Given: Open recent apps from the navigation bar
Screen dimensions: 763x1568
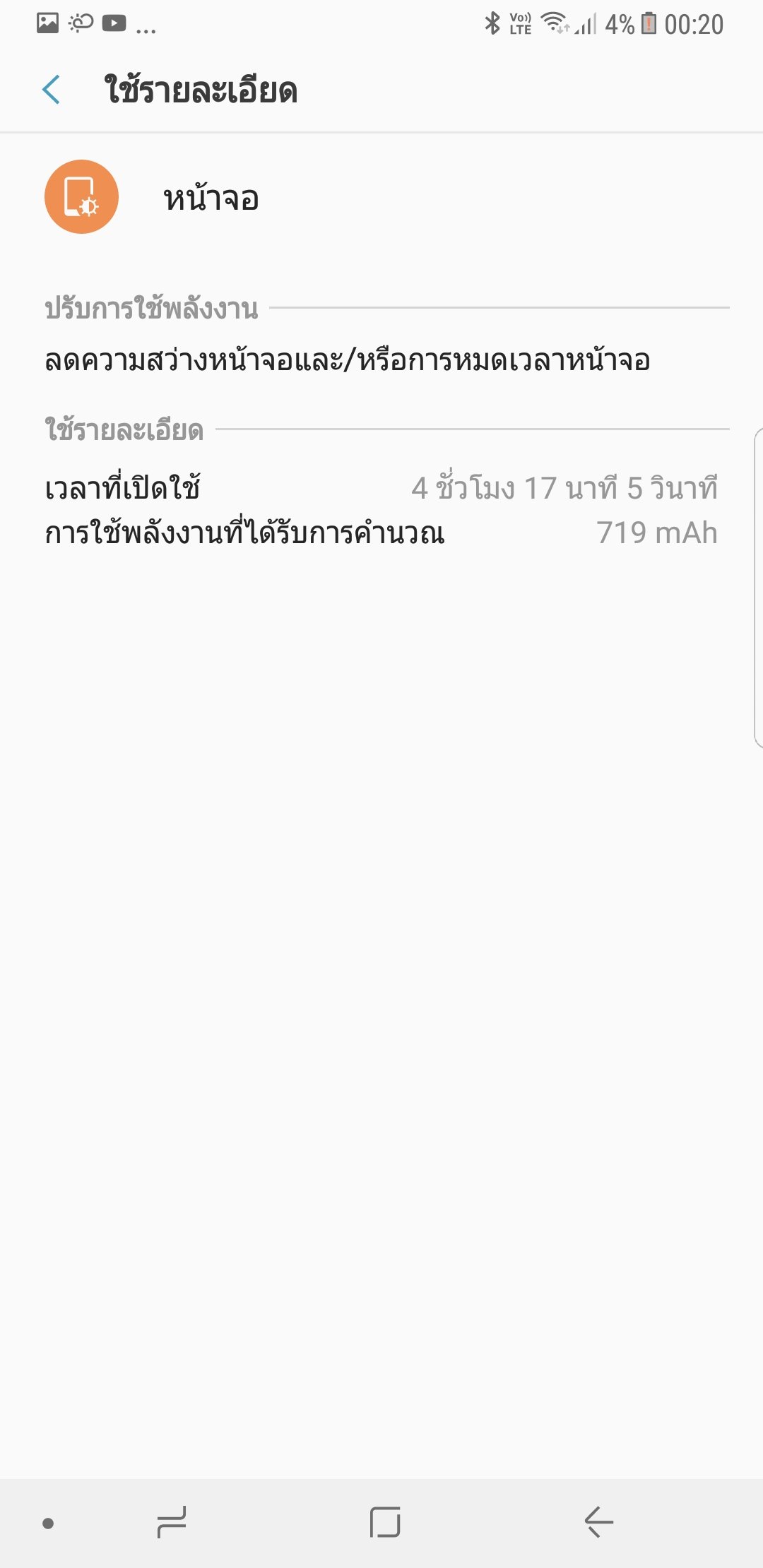Looking at the screenshot, I should pos(172,1521).
